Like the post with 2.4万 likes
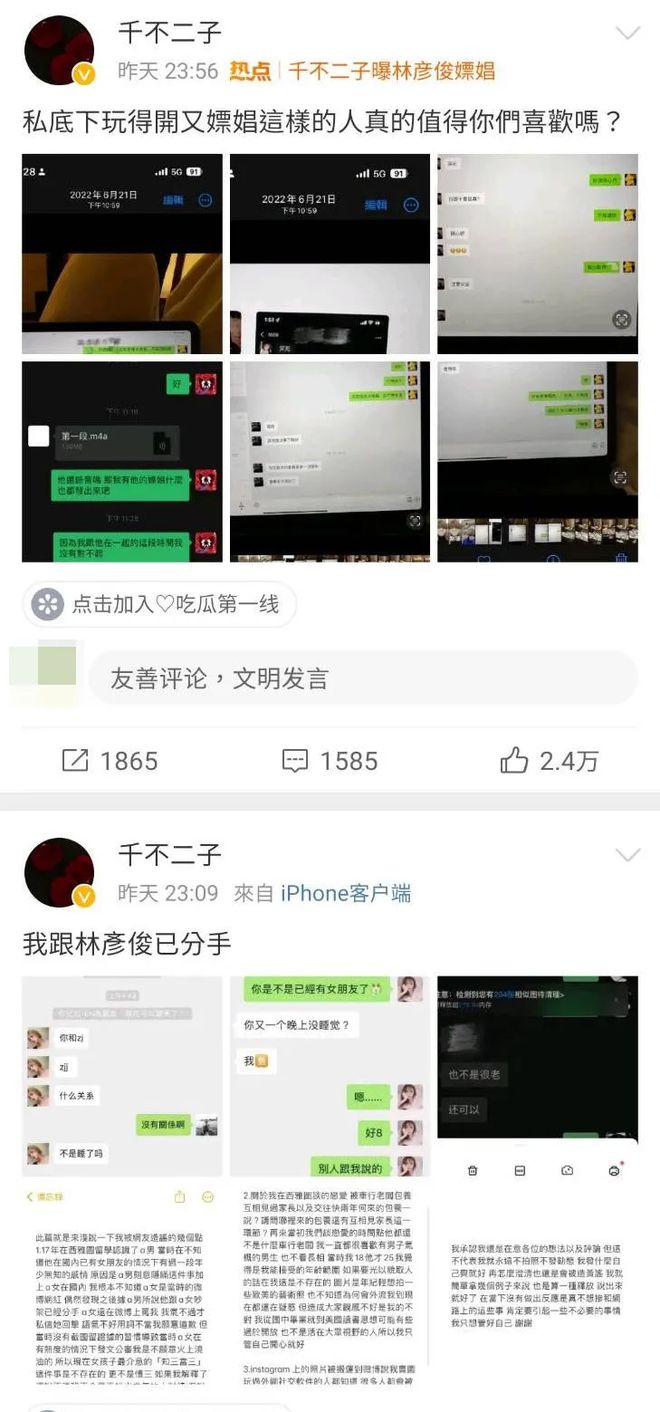The height and width of the screenshot is (1412, 660). tap(549, 761)
